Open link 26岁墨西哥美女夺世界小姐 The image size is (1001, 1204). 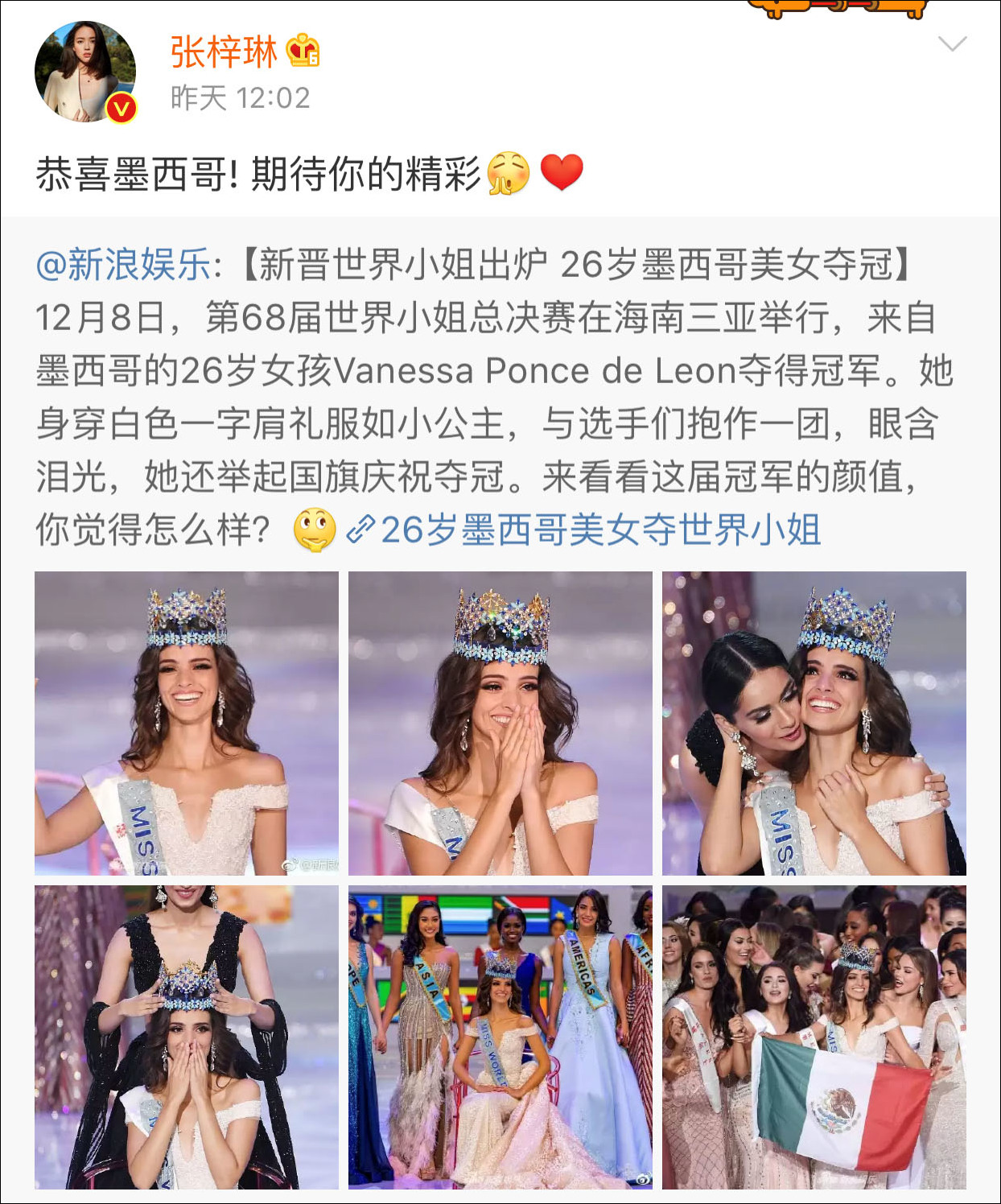(x=584, y=530)
